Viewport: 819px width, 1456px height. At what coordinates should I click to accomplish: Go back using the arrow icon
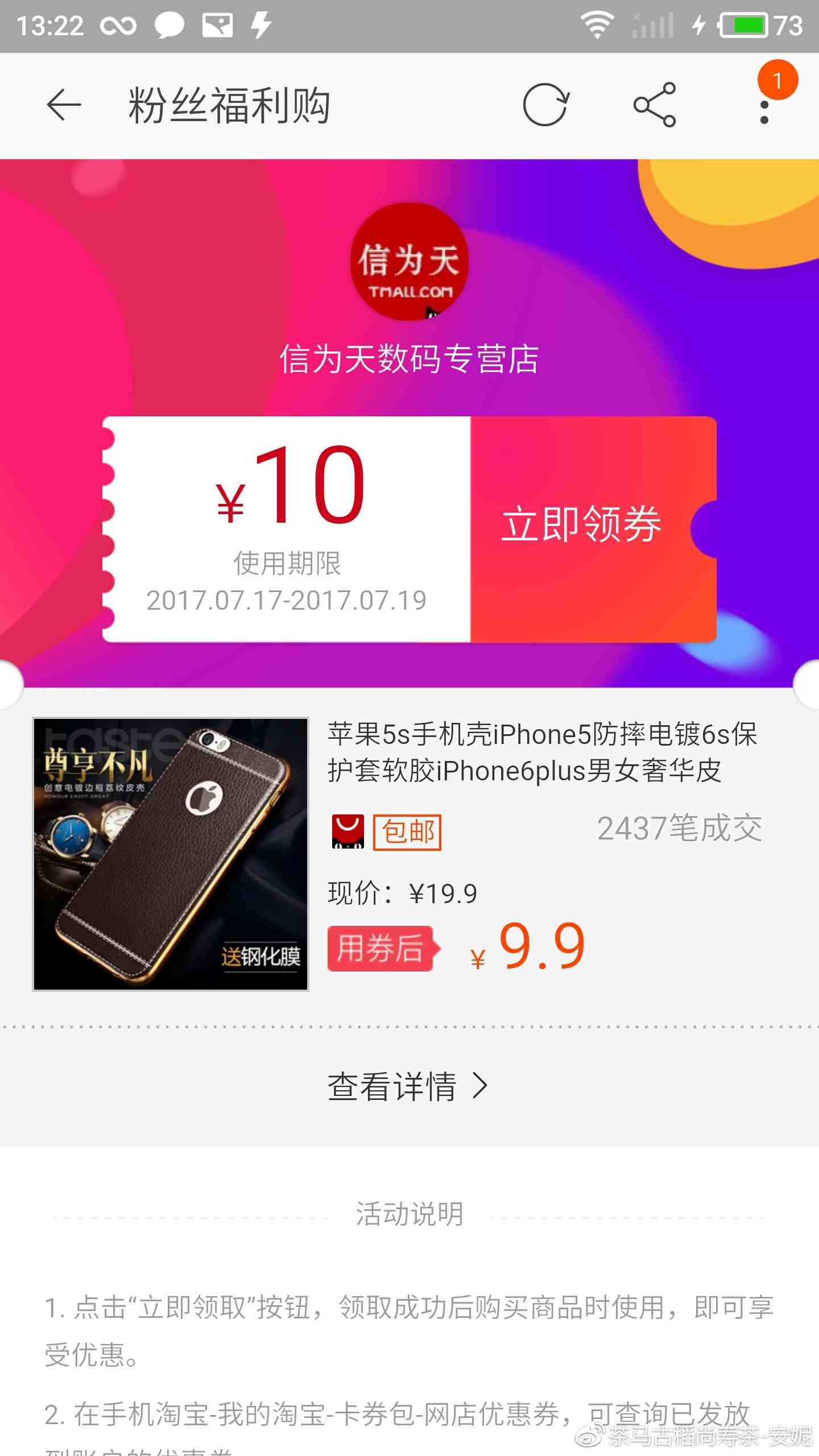[64, 105]
